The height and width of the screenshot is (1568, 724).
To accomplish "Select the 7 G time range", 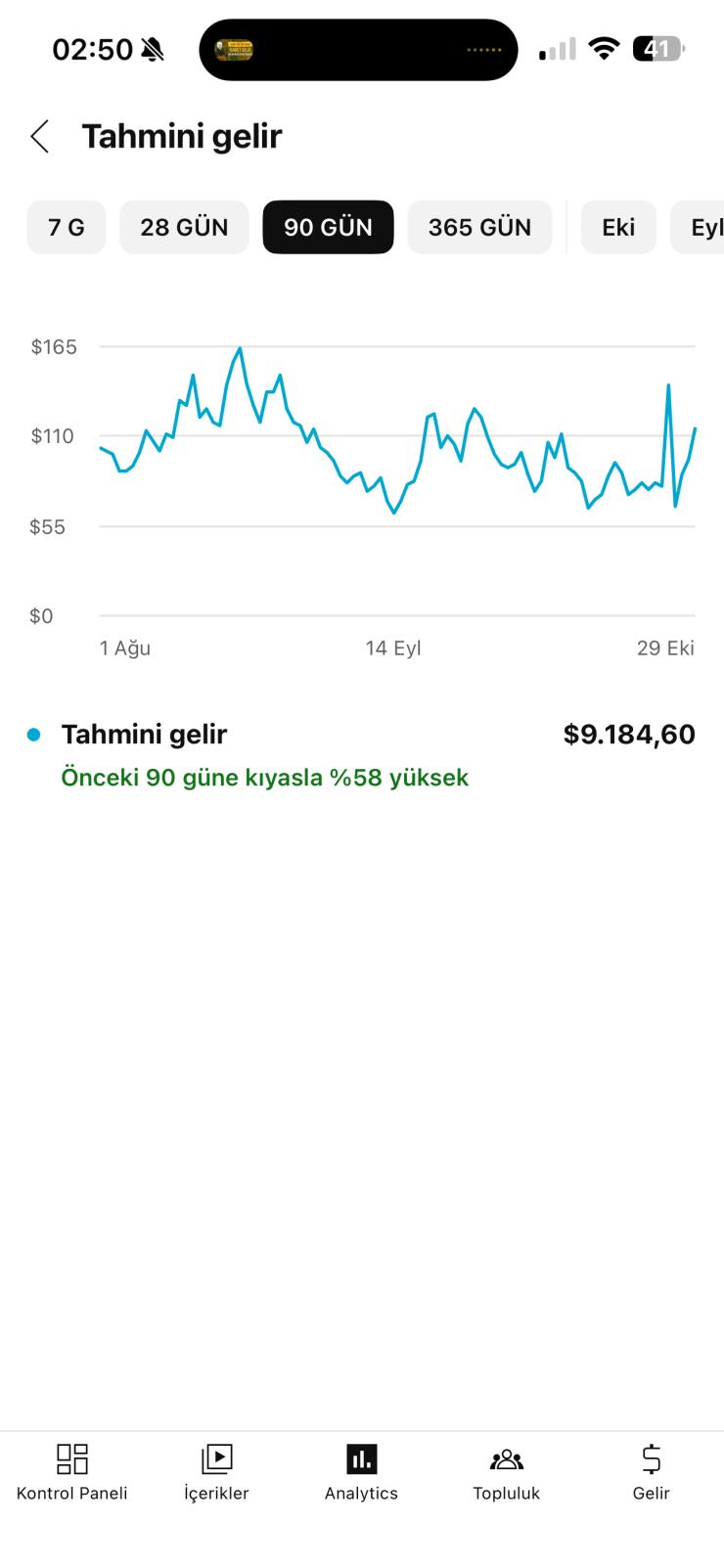I will tap(66, 227).
